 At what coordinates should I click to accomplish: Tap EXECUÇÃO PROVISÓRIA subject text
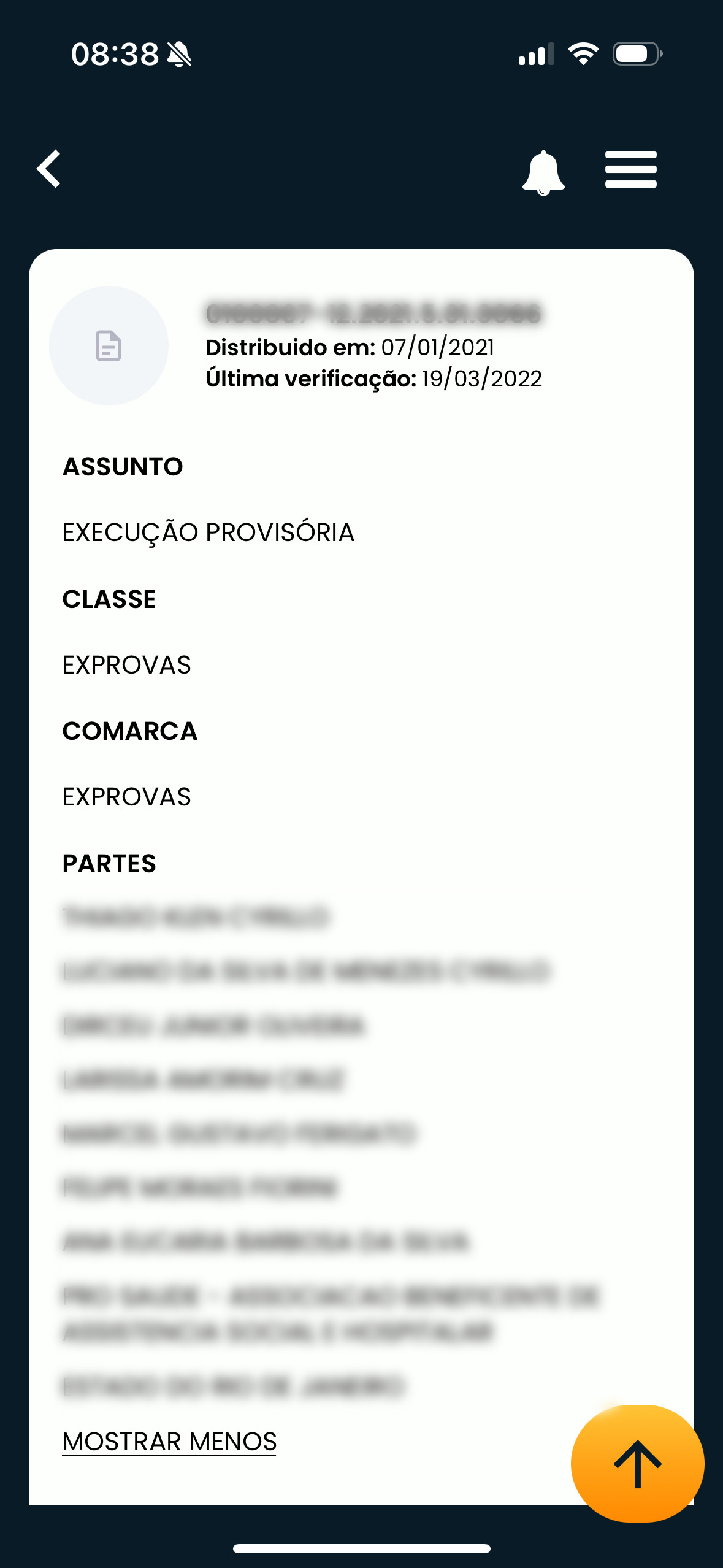click(208, 532)
